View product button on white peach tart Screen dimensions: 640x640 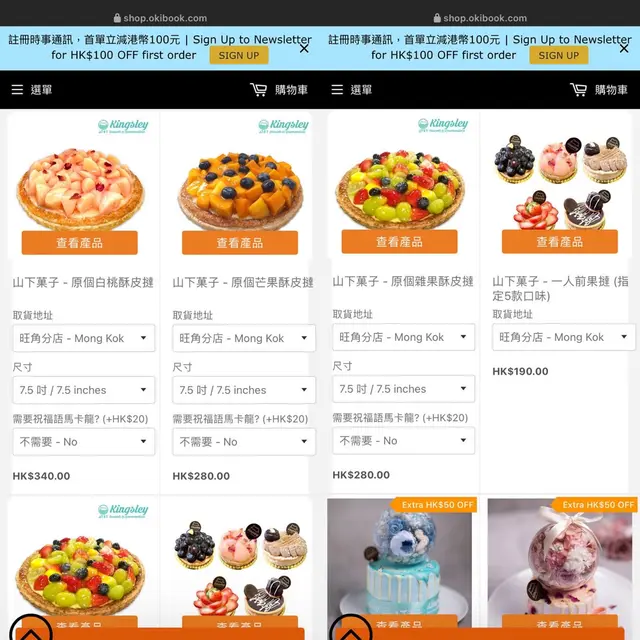click(79, 243)
